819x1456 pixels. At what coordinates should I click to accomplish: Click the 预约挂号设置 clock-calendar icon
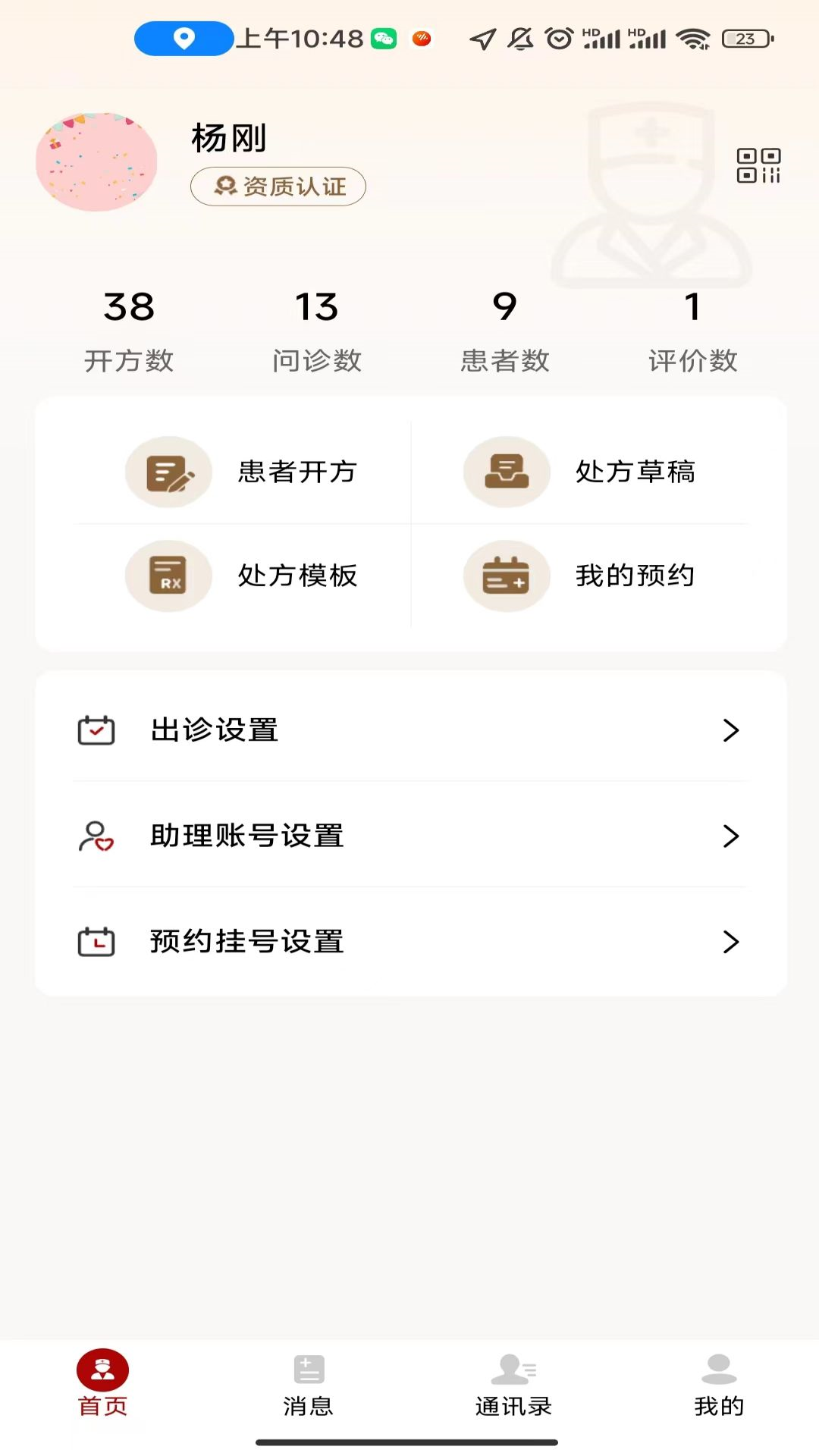[x=96, y=942]
